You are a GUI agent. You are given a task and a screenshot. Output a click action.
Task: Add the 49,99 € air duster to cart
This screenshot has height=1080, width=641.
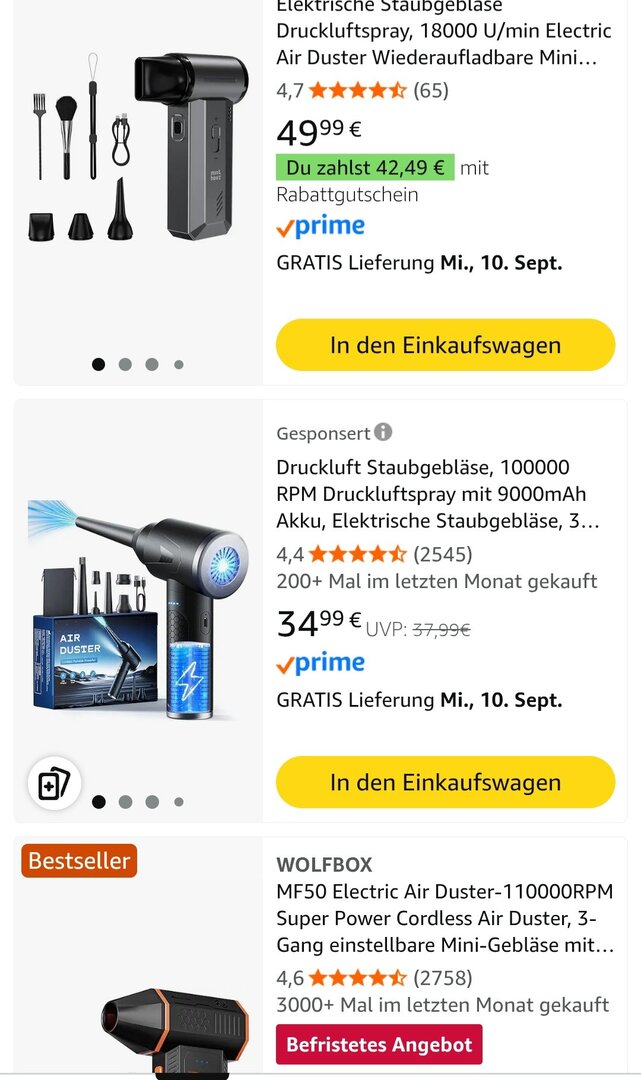point(445,345)
